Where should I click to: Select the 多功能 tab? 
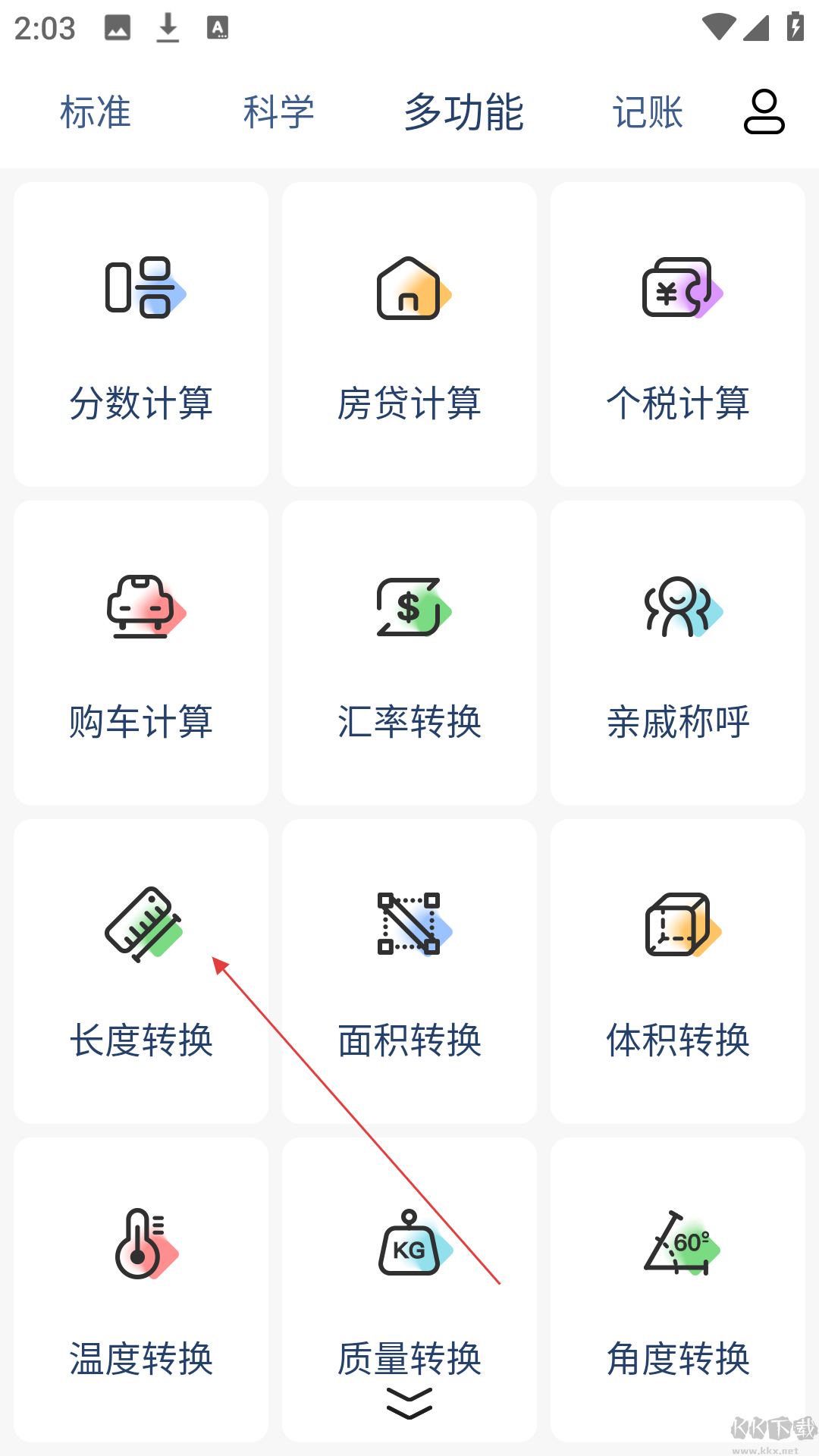(463, 112)
